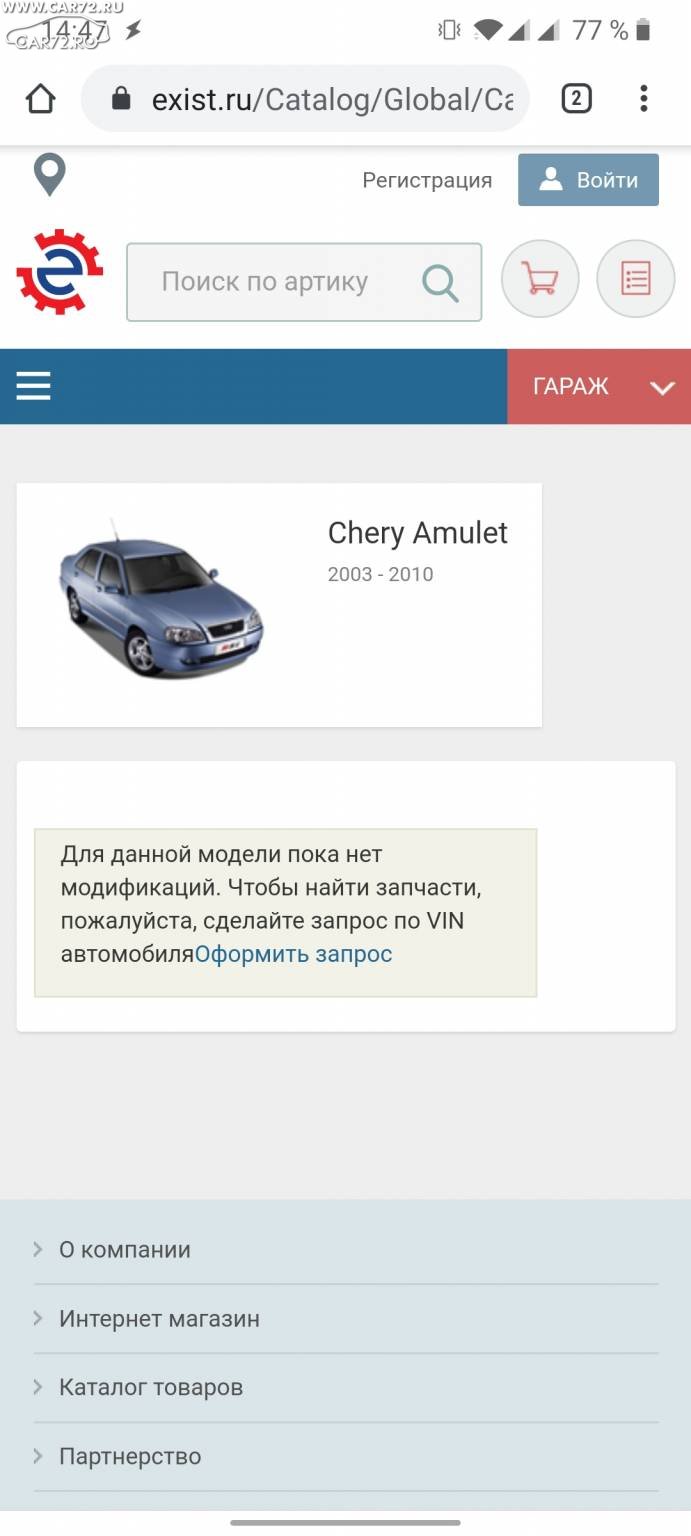
Task: Tap the location pin icon
Action: tap(49, 176)
